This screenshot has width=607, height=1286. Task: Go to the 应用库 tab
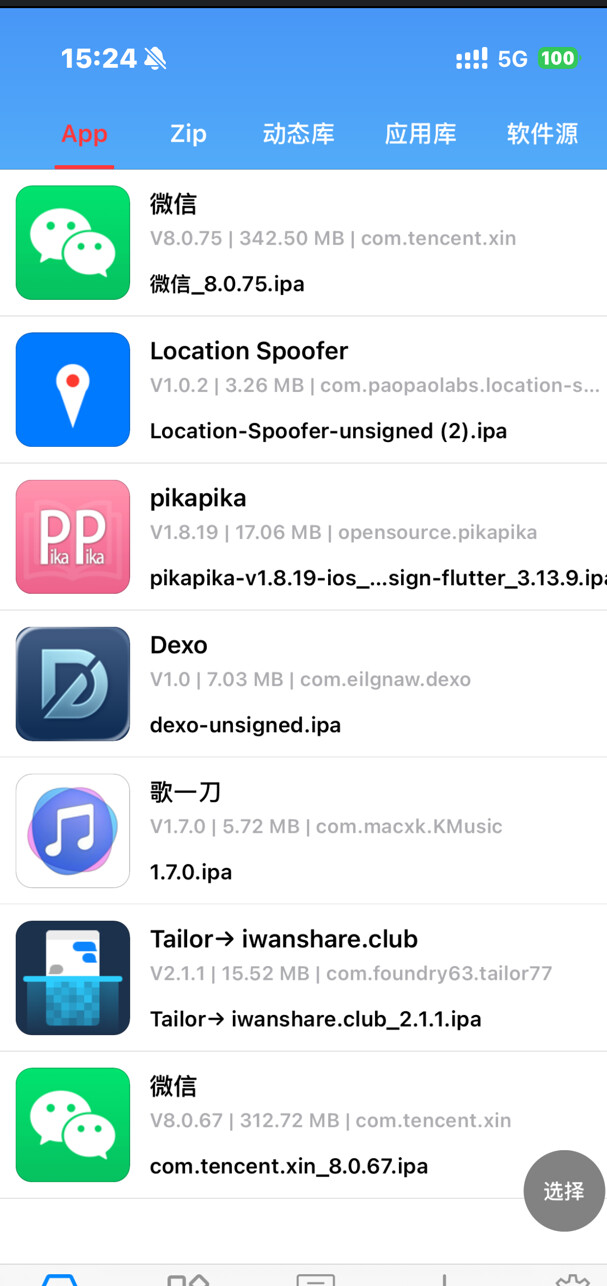[420, 134]
